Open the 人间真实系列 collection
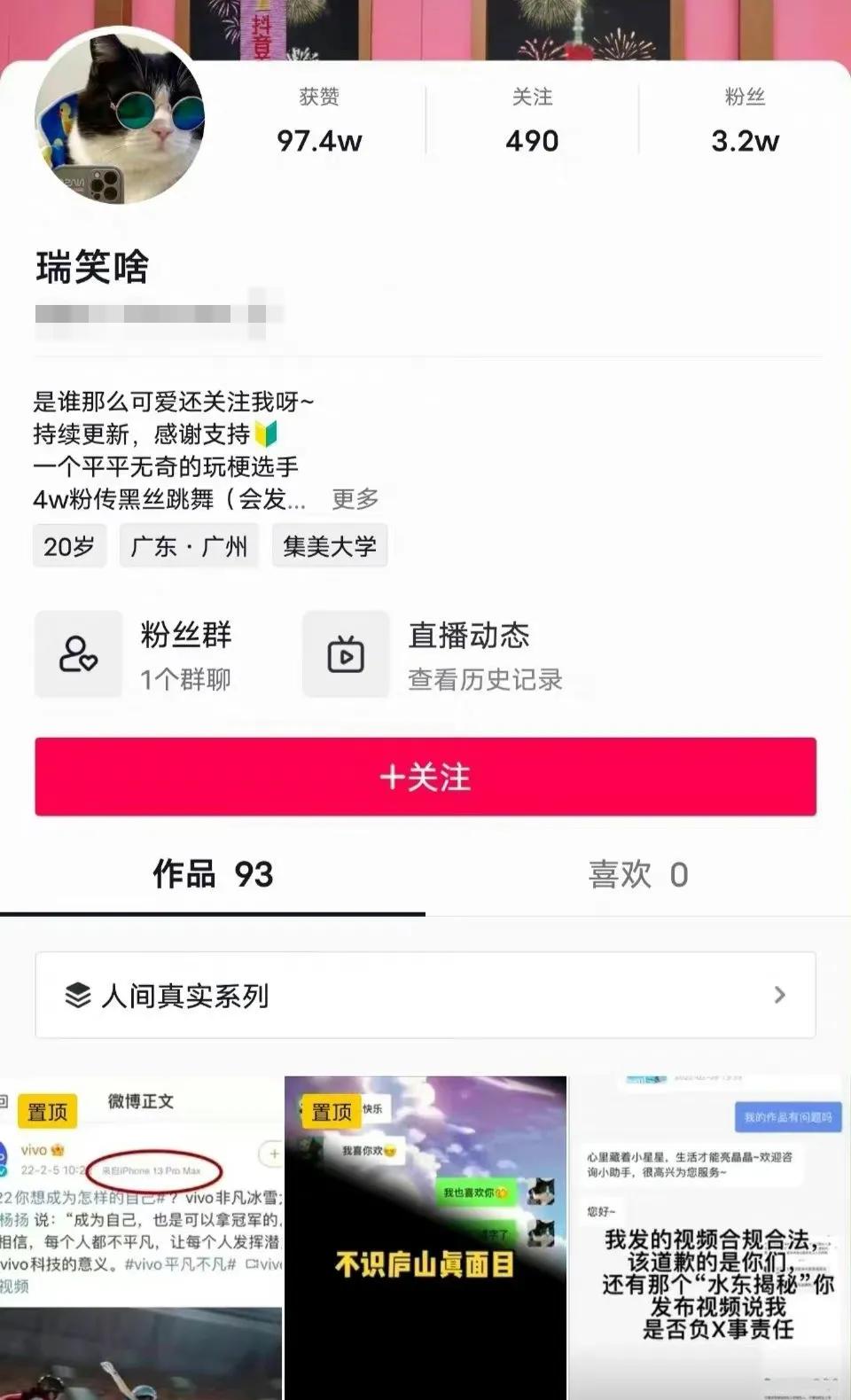This screenshot has width=851, height=1400. (x=425, y=995)
